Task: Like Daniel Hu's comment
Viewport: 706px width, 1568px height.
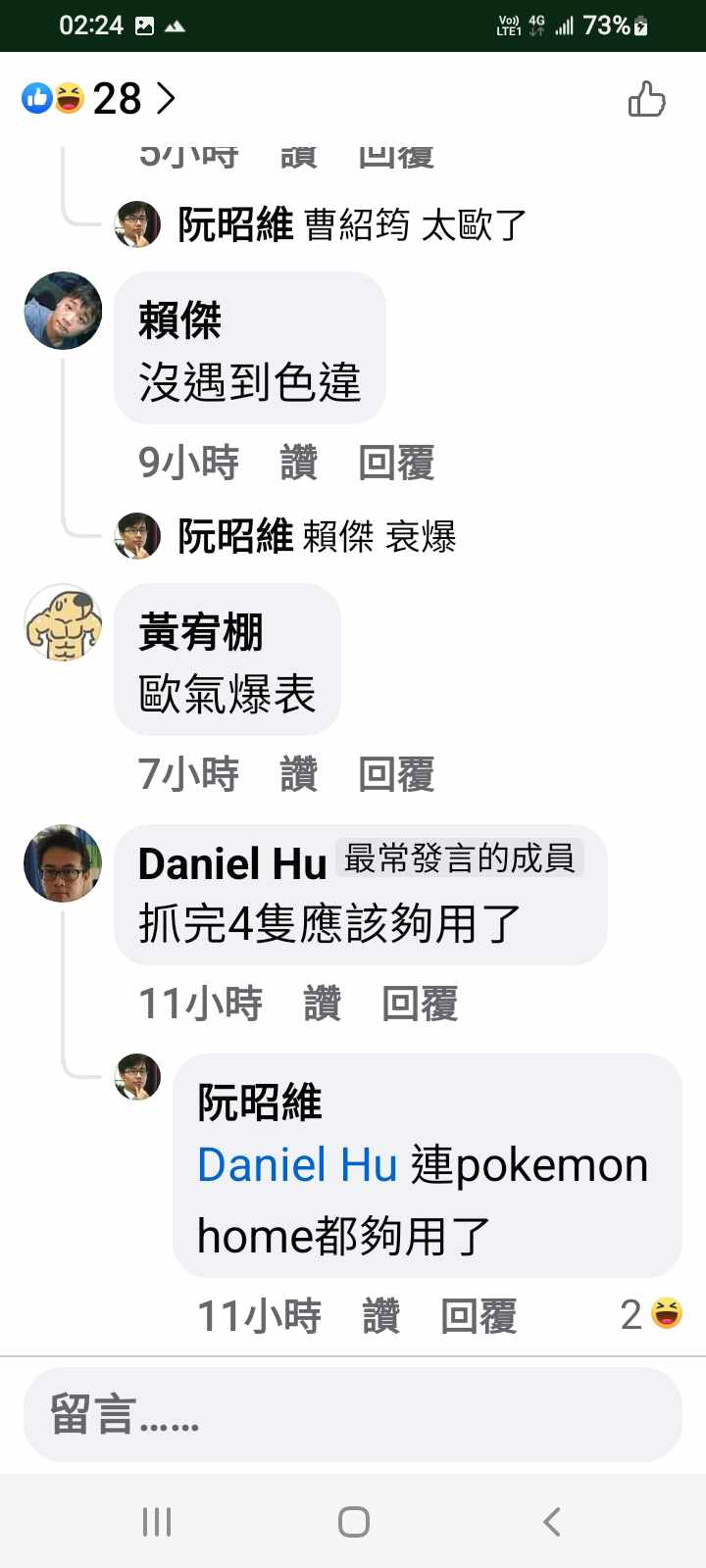Action: (x=322, y=1004)
